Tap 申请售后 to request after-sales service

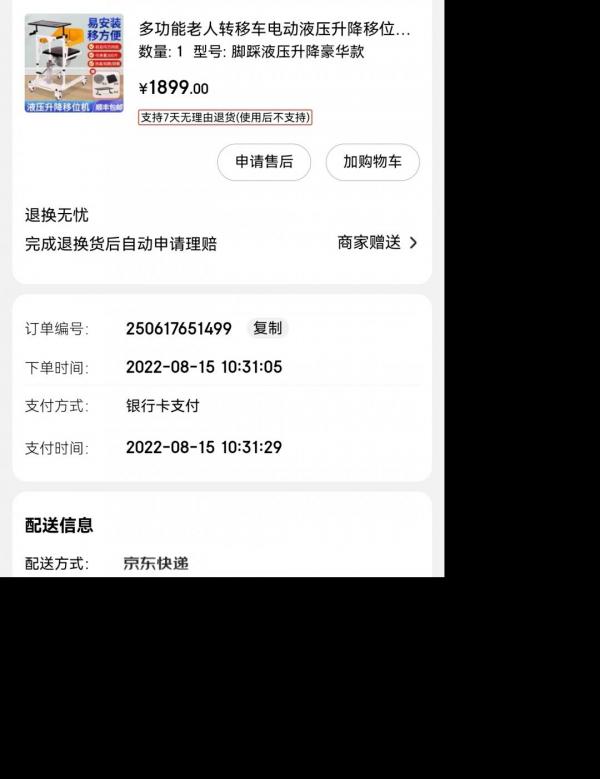264,162
